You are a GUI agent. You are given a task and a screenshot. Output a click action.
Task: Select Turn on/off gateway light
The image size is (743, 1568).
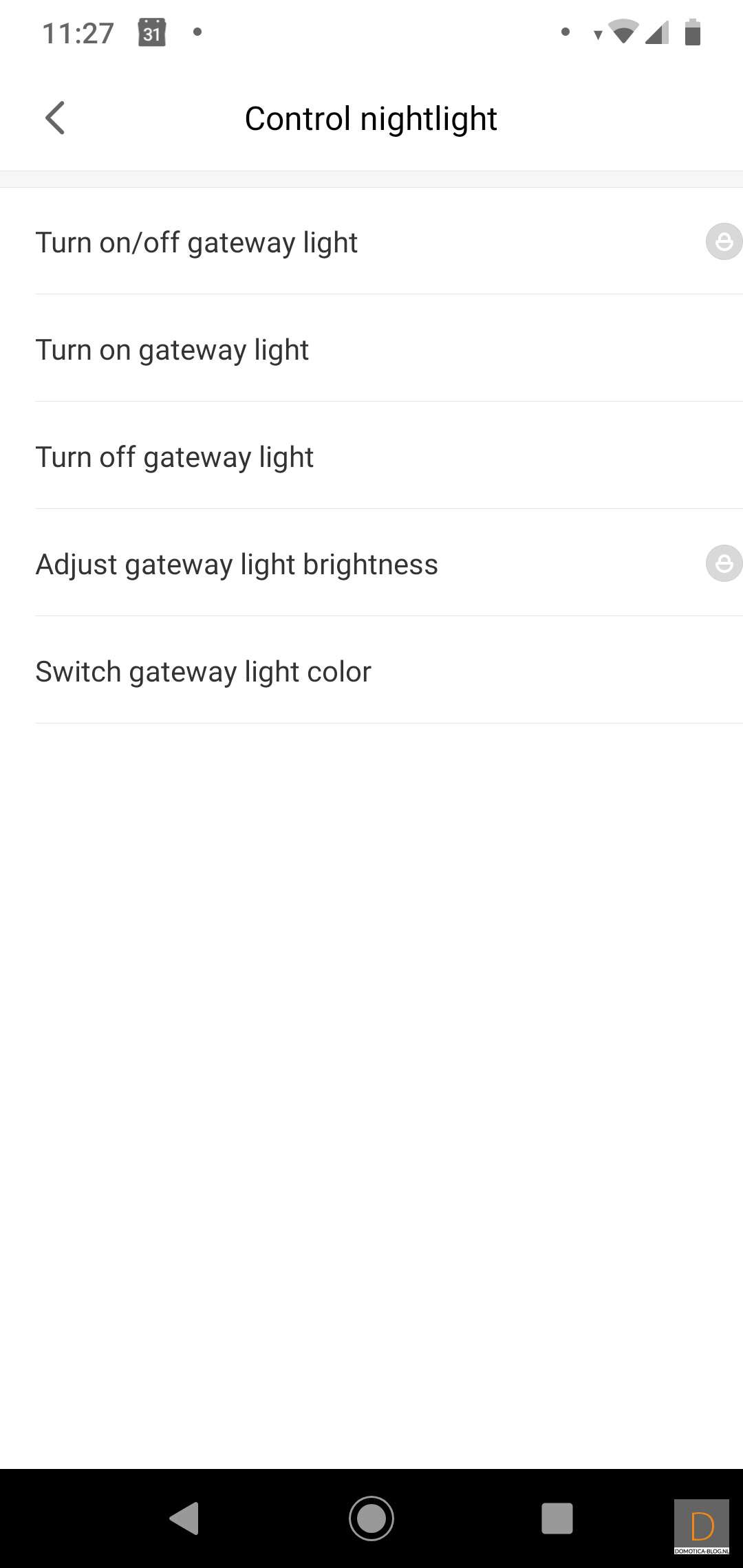(196, 242)
